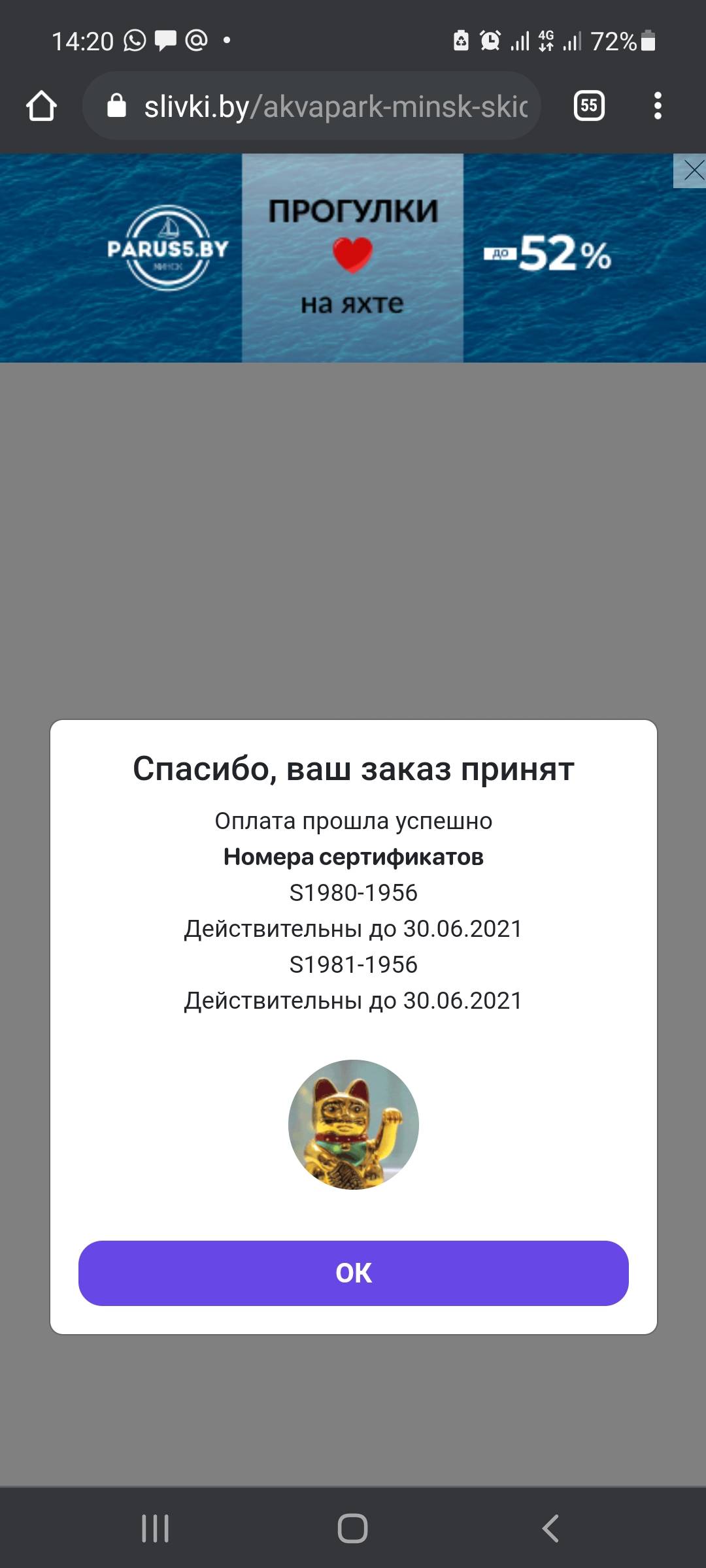Open the browser overflow menu
The height and width of the screenshot is (1568, 706).
pyautogui.click(x=658, y=106)
